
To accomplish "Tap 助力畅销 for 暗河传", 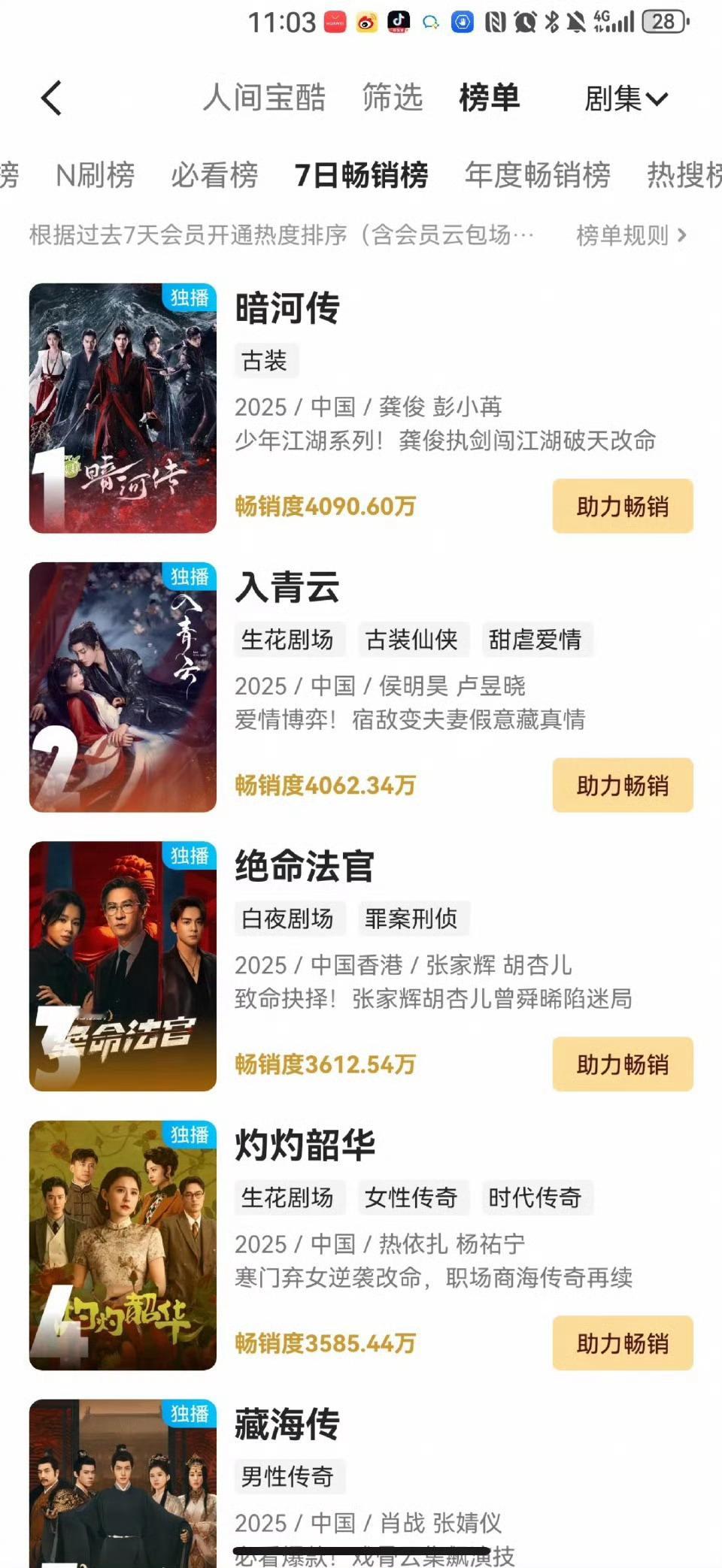I will coord(623,506).
